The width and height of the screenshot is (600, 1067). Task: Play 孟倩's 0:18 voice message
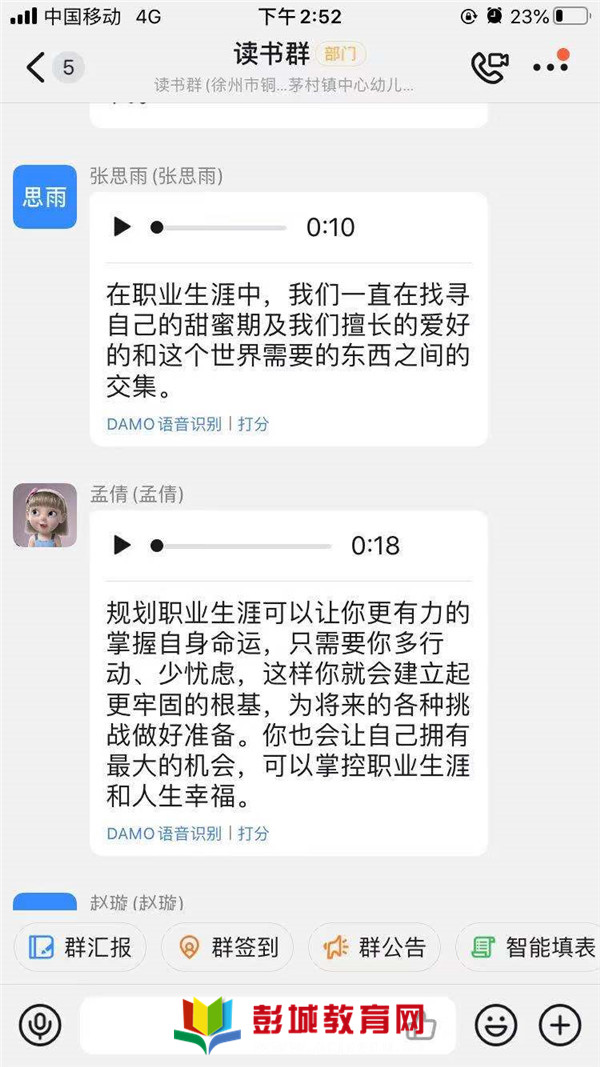[122, 545]
